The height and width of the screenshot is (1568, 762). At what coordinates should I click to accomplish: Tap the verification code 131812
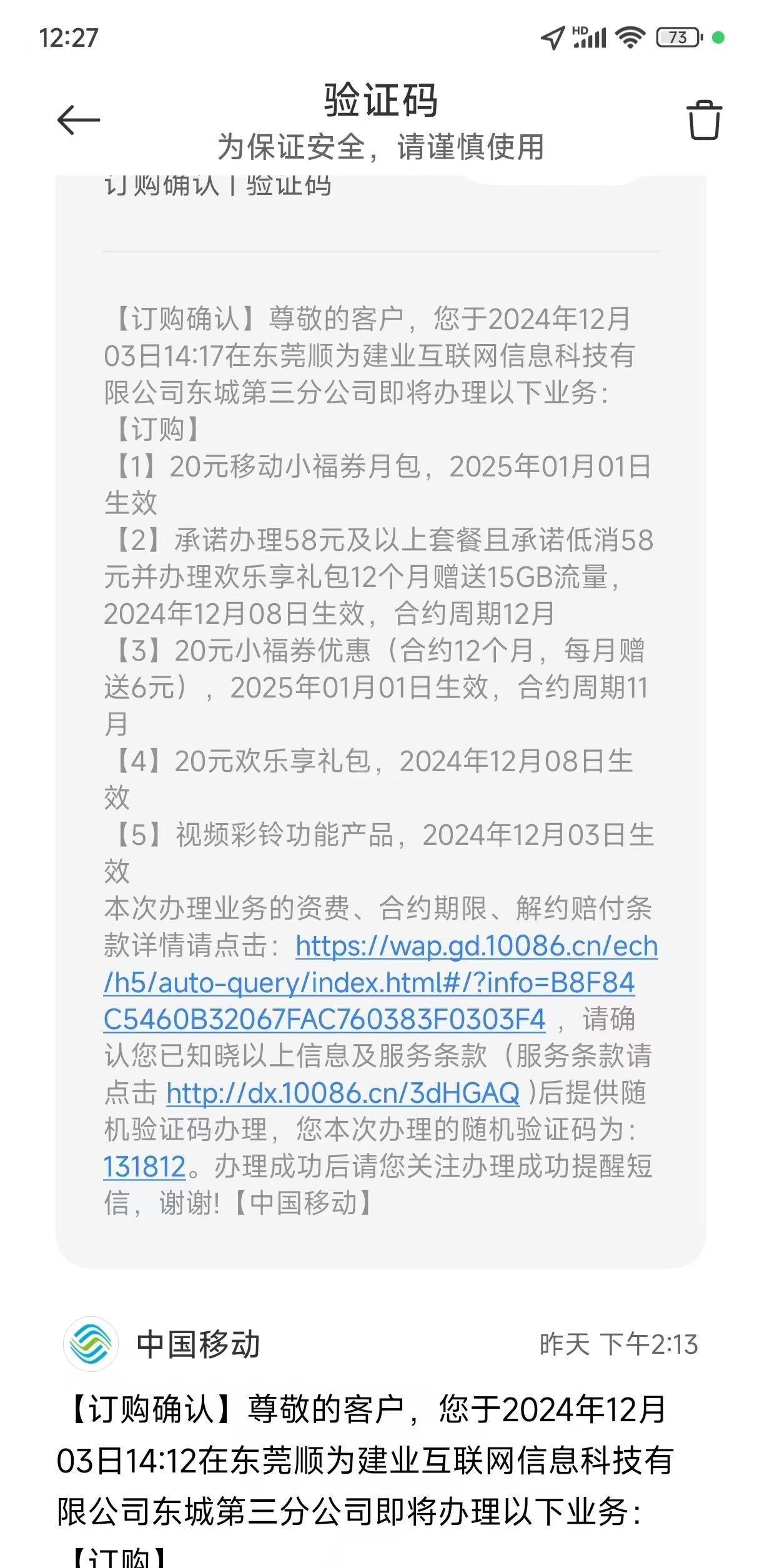(145, 1166)
